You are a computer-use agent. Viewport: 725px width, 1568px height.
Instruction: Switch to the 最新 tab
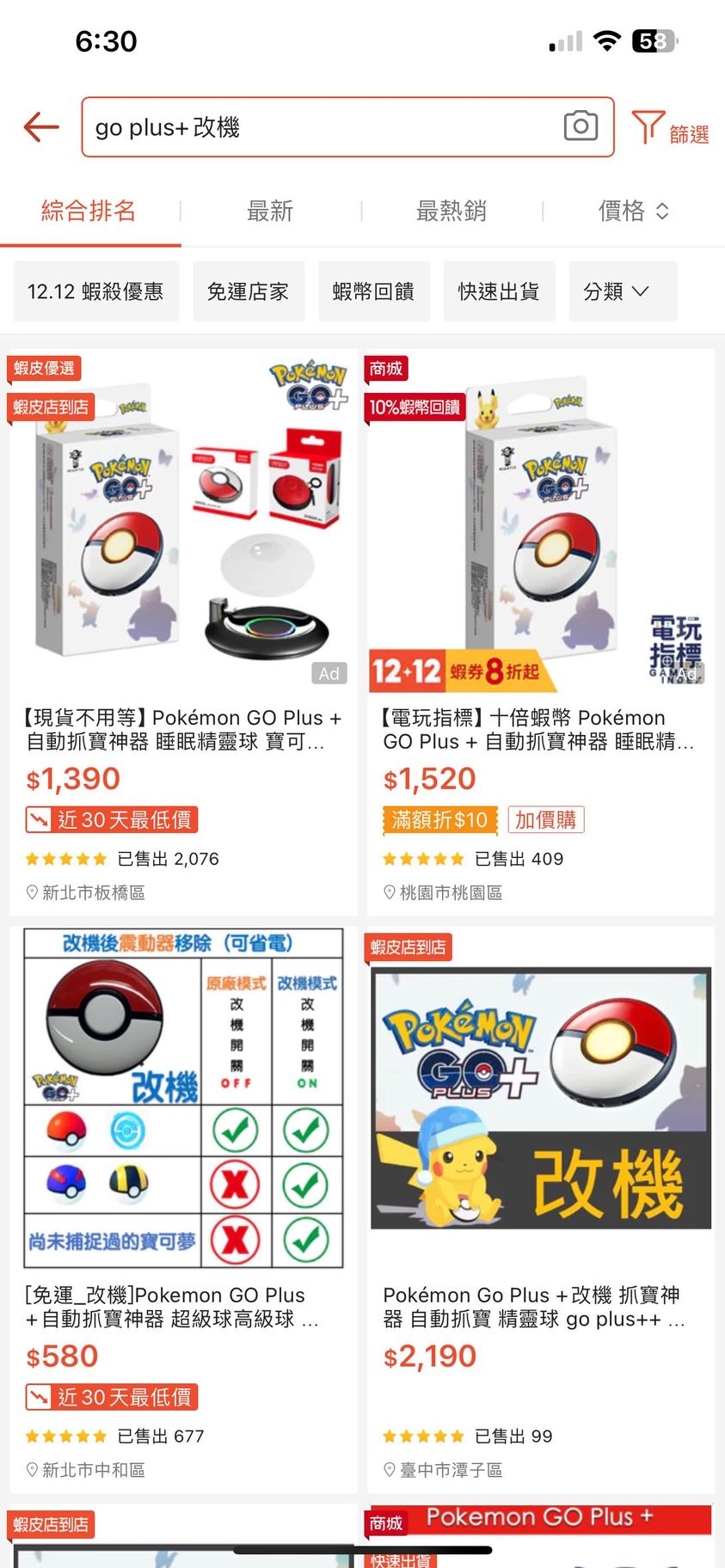270,211
